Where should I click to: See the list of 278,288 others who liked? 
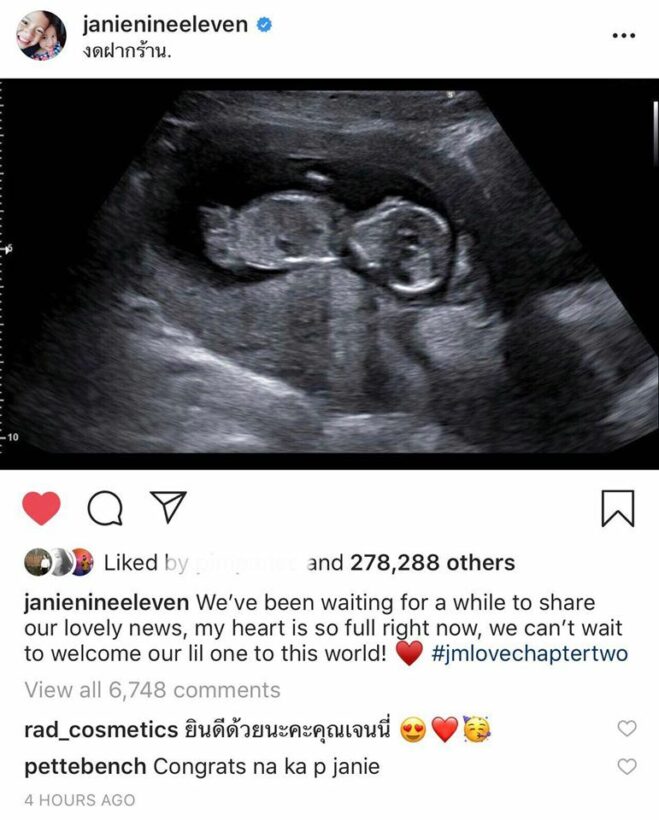[x=432, y=563]
